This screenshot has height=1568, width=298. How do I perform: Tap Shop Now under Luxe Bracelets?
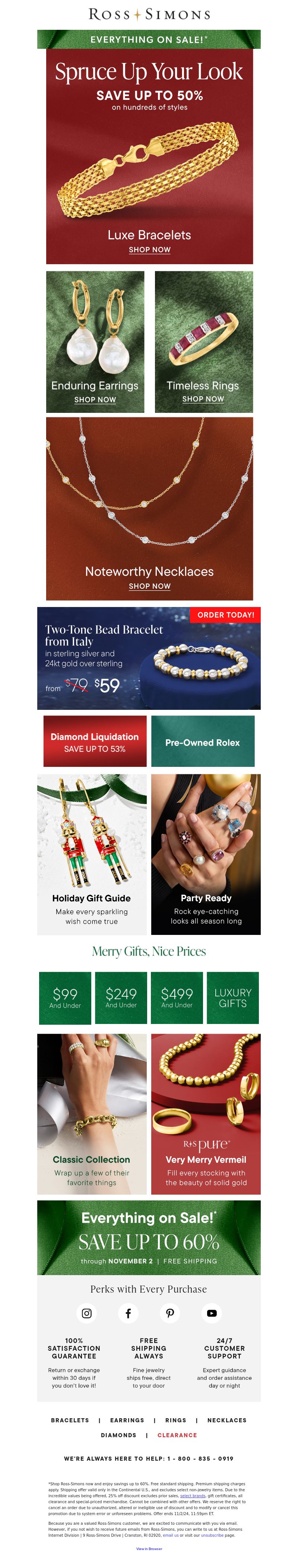[x=150, y=250]
